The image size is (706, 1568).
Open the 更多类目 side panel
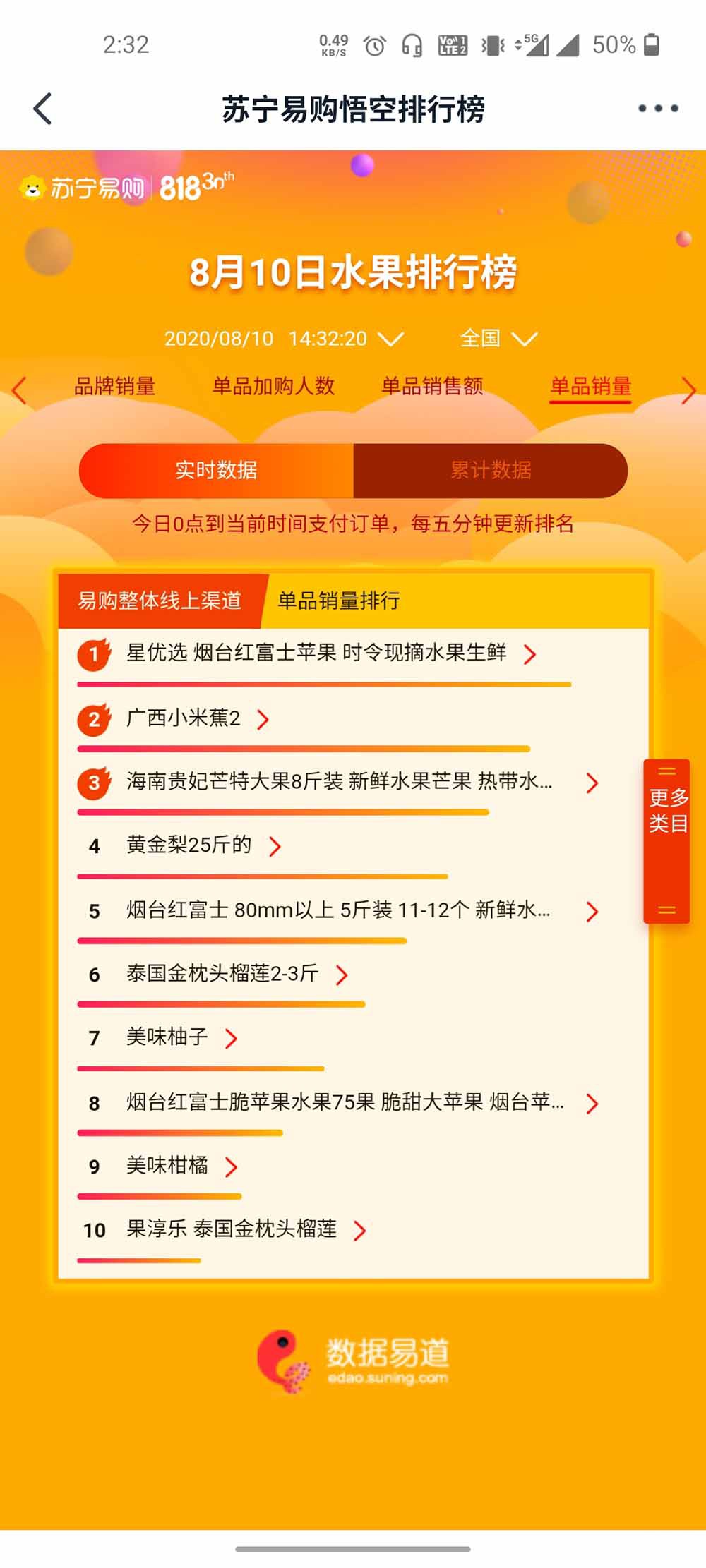pos(667,840)
